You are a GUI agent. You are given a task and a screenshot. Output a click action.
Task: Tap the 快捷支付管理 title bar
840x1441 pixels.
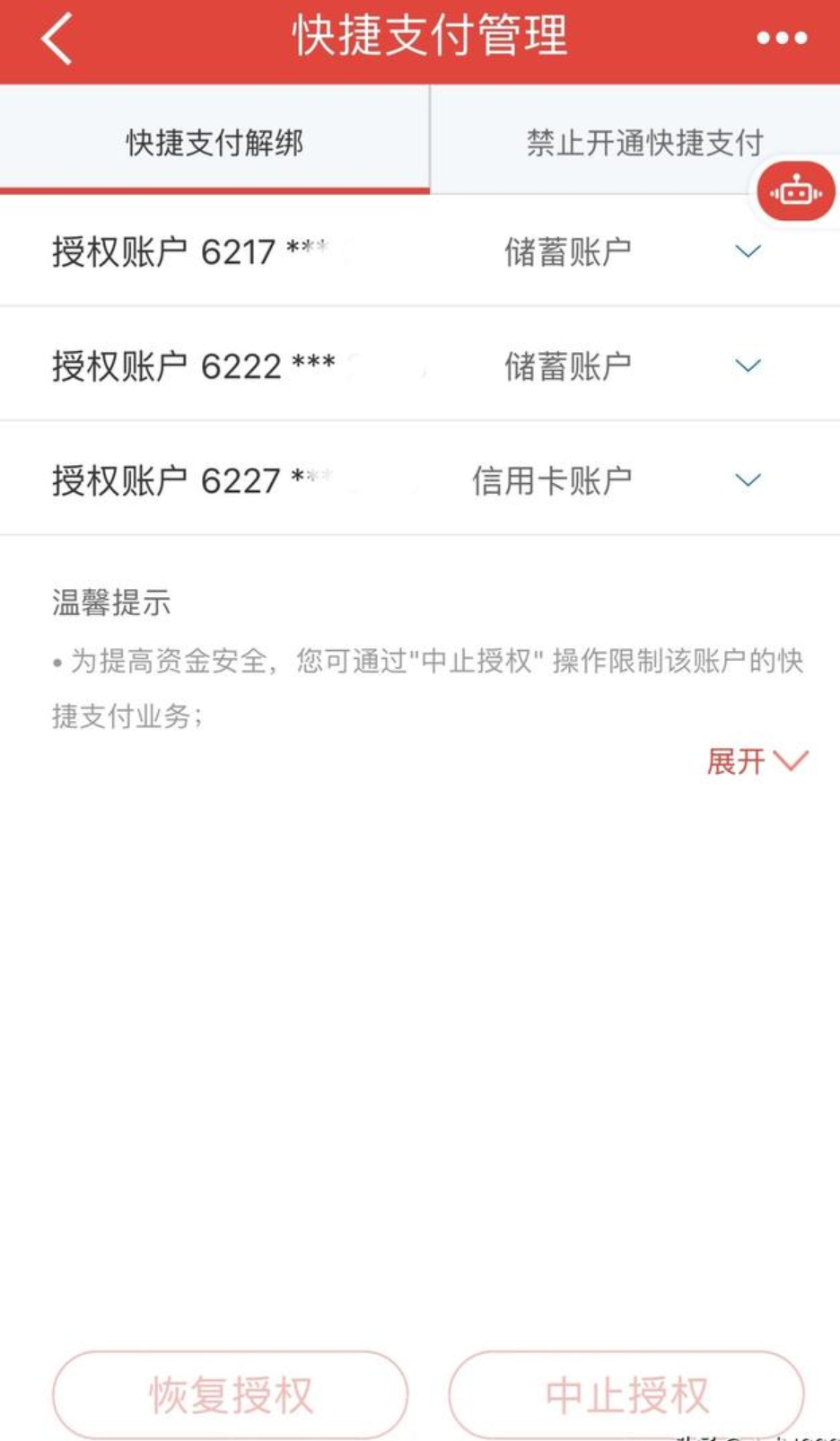[420, 38]
